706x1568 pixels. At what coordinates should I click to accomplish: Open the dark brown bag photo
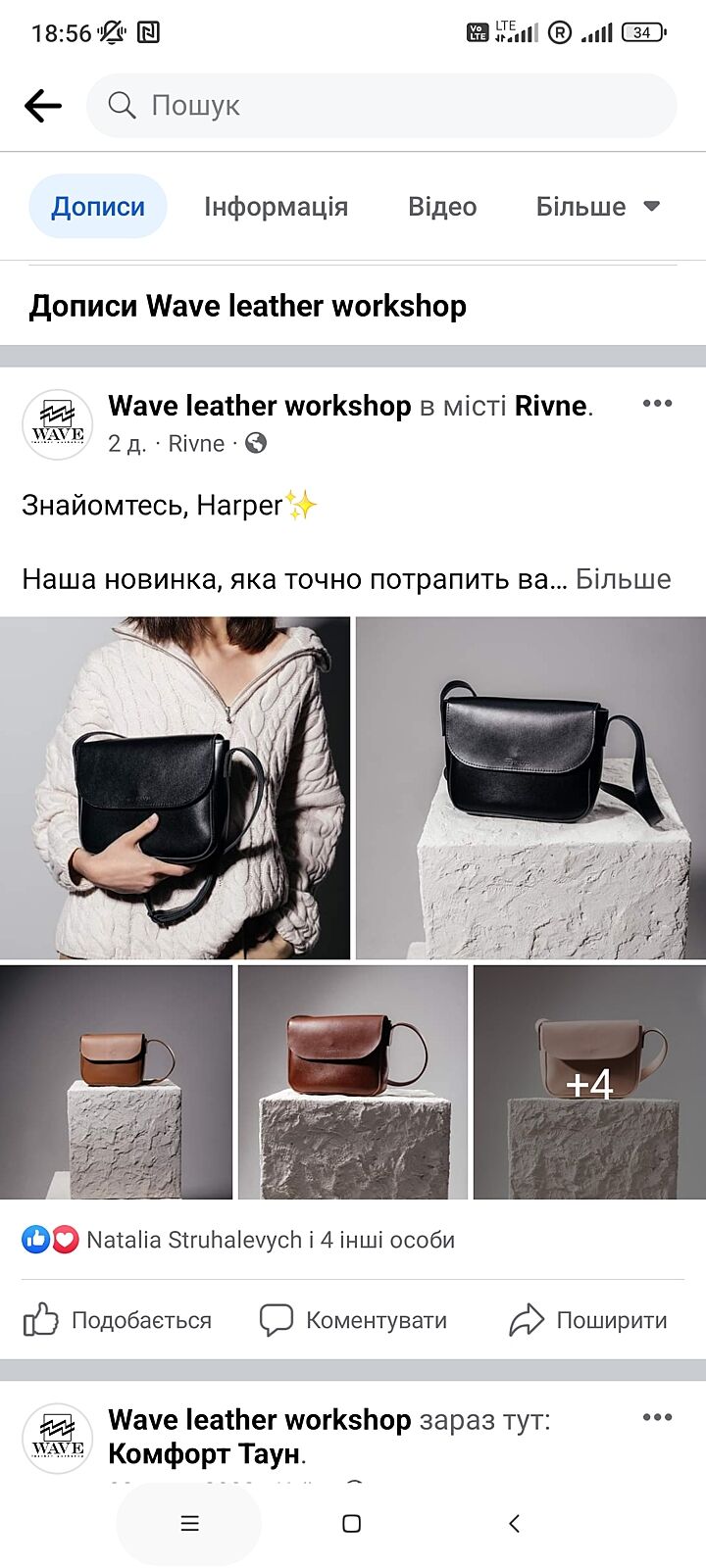(x=353, y=1082)
